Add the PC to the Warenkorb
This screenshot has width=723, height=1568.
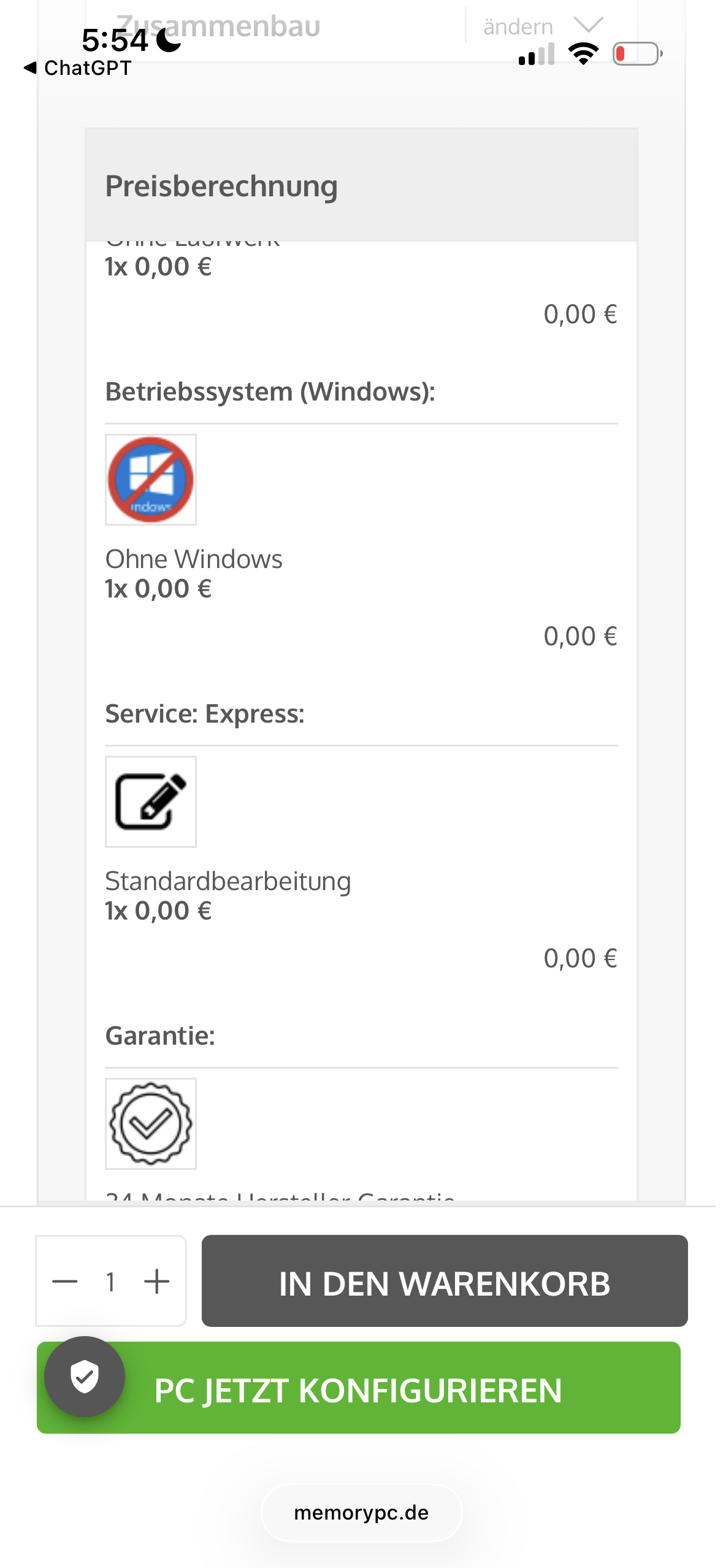click(444, 1282)
